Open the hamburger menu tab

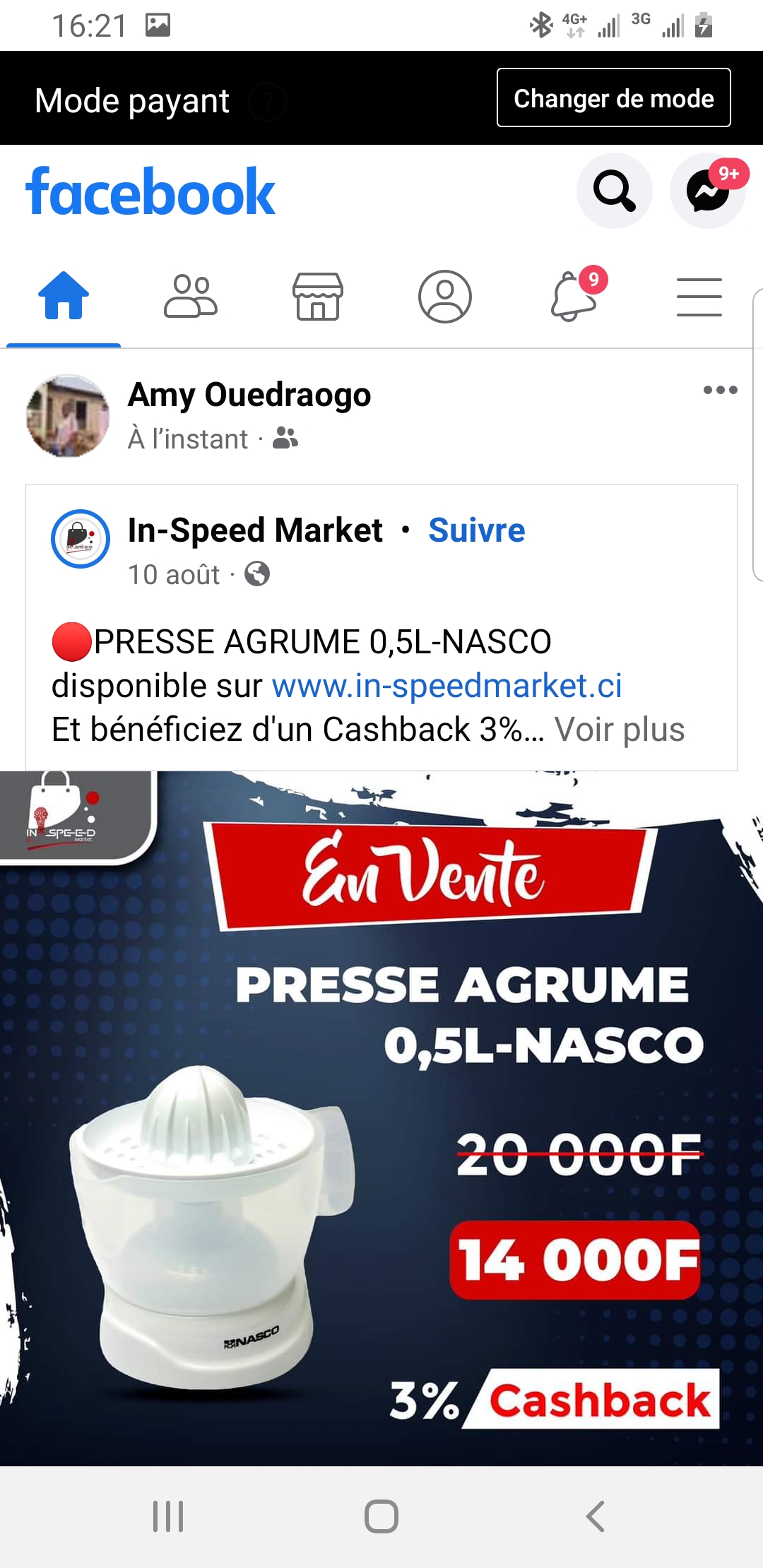click(699, 297)
